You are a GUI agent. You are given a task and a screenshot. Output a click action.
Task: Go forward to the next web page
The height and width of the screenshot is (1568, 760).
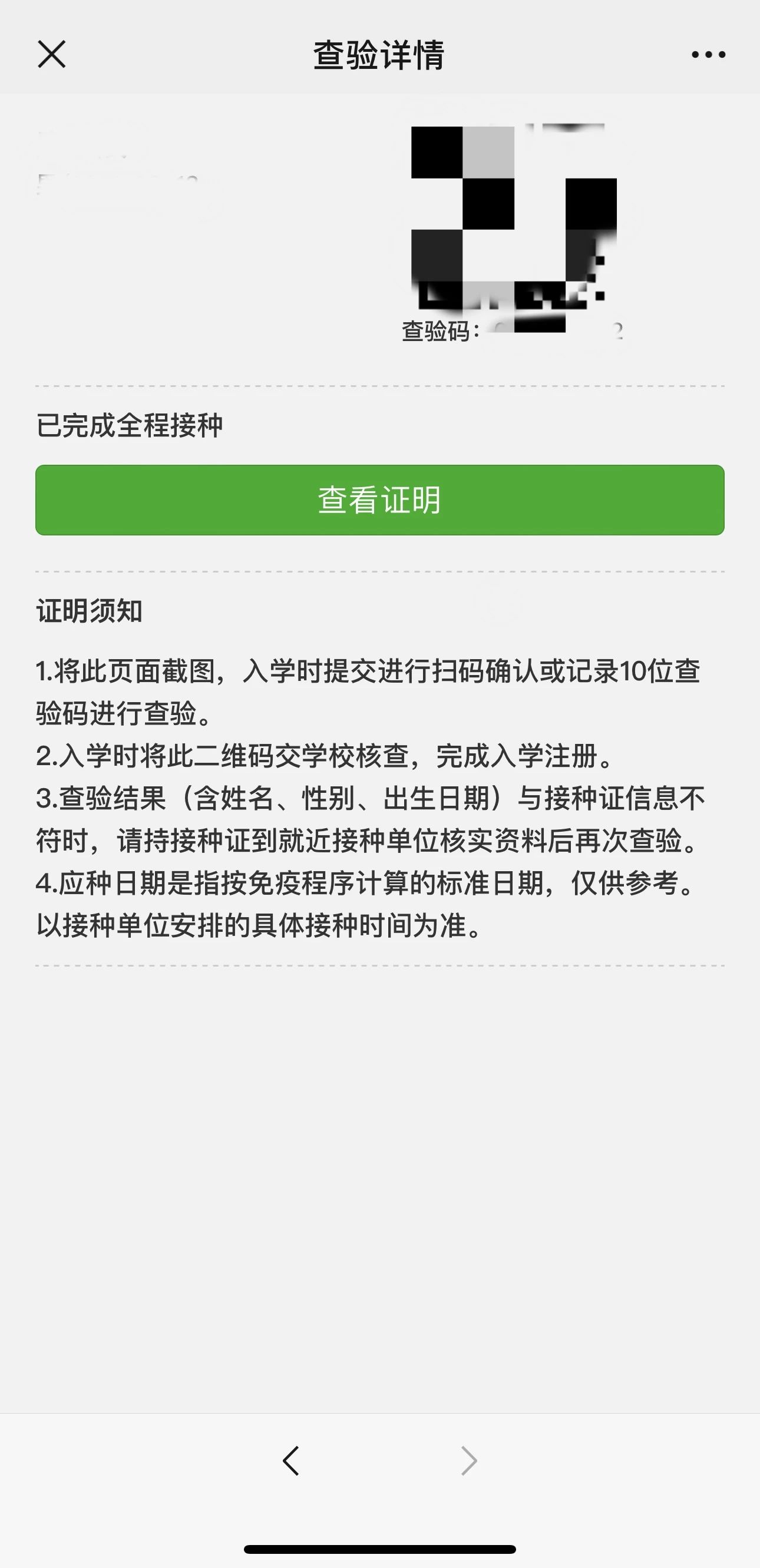coord(468,1460)
